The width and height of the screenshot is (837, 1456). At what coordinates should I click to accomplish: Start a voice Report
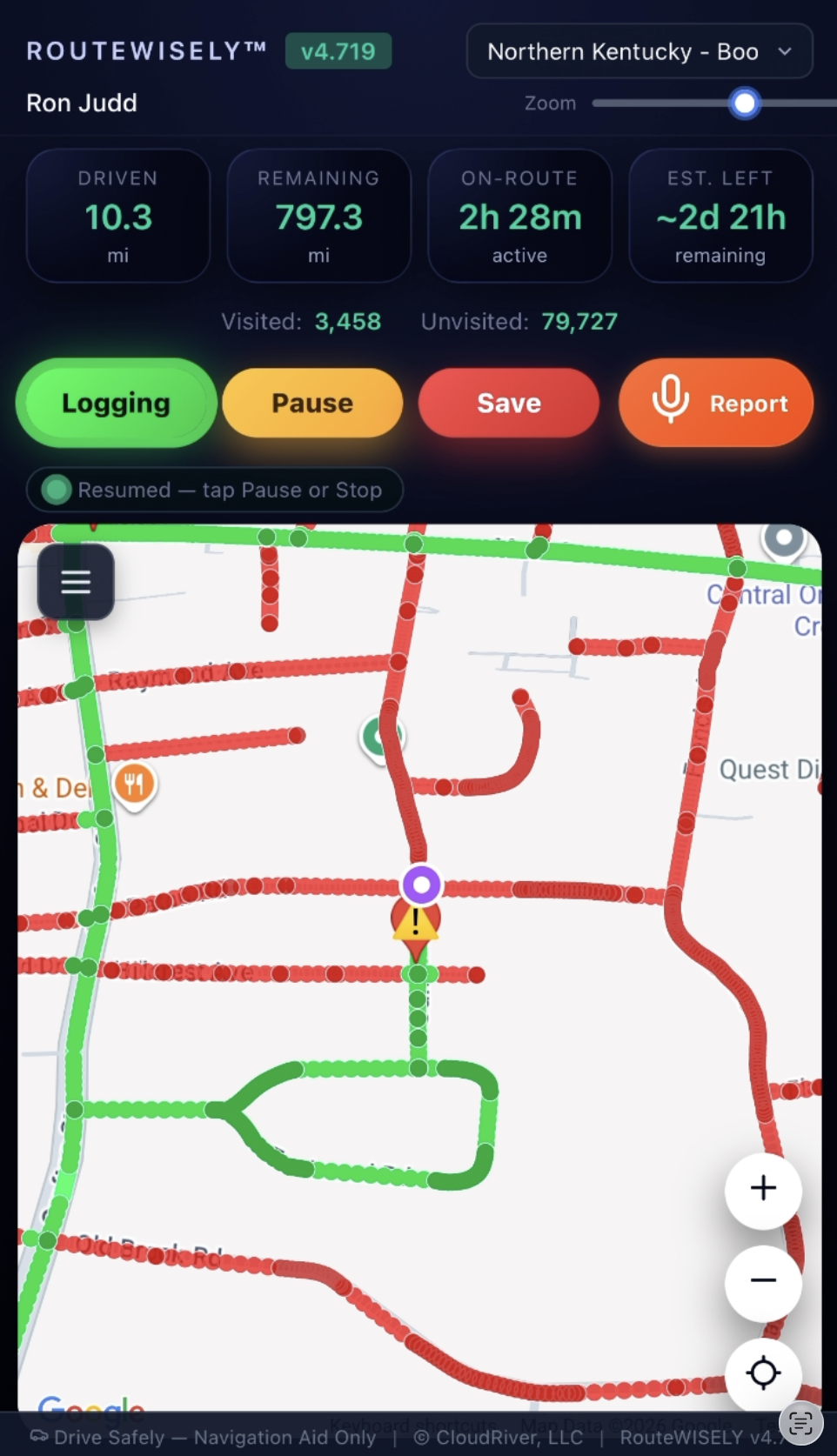(716, 404)
